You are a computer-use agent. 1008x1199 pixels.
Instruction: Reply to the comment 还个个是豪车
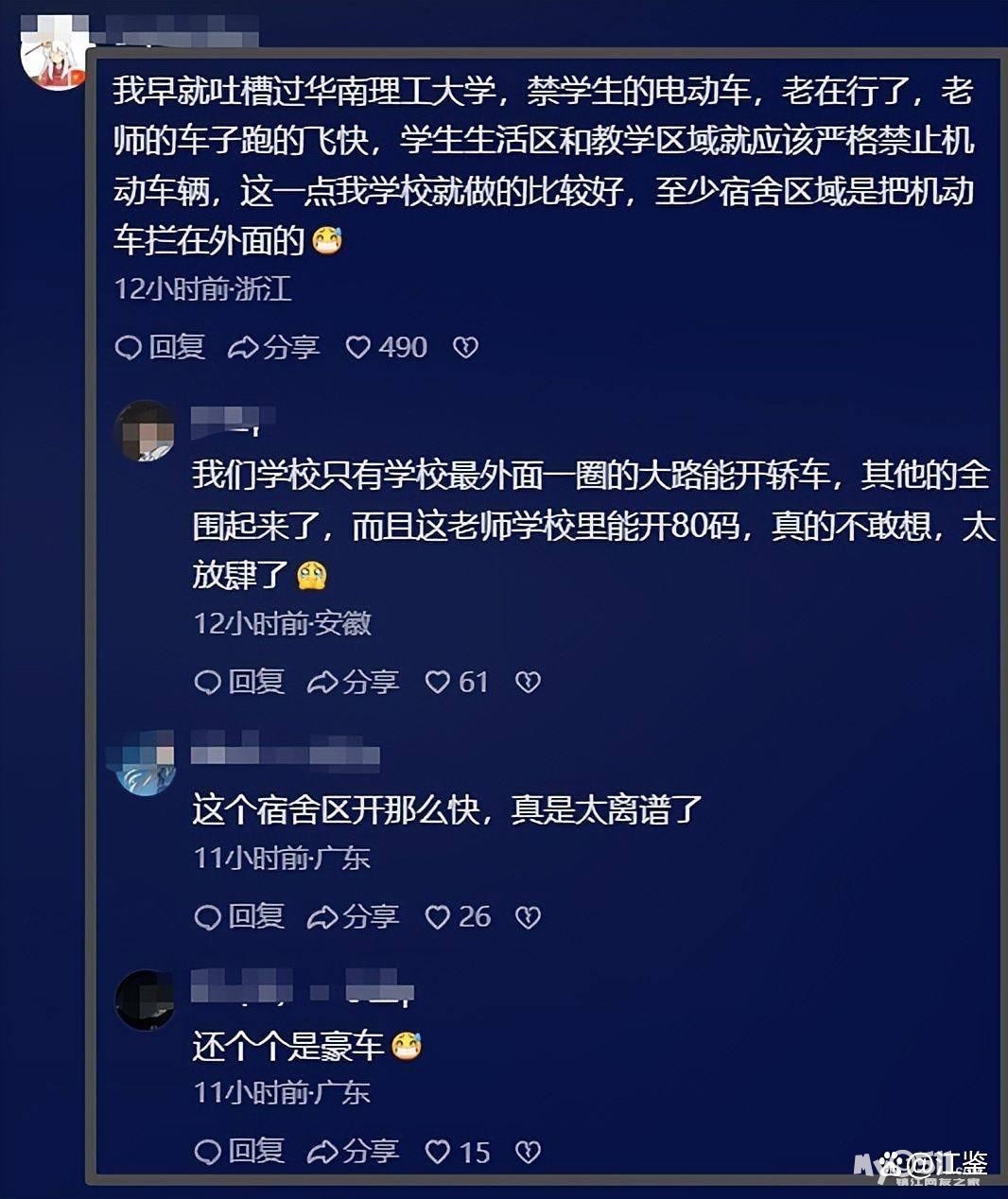(238, 1151)
